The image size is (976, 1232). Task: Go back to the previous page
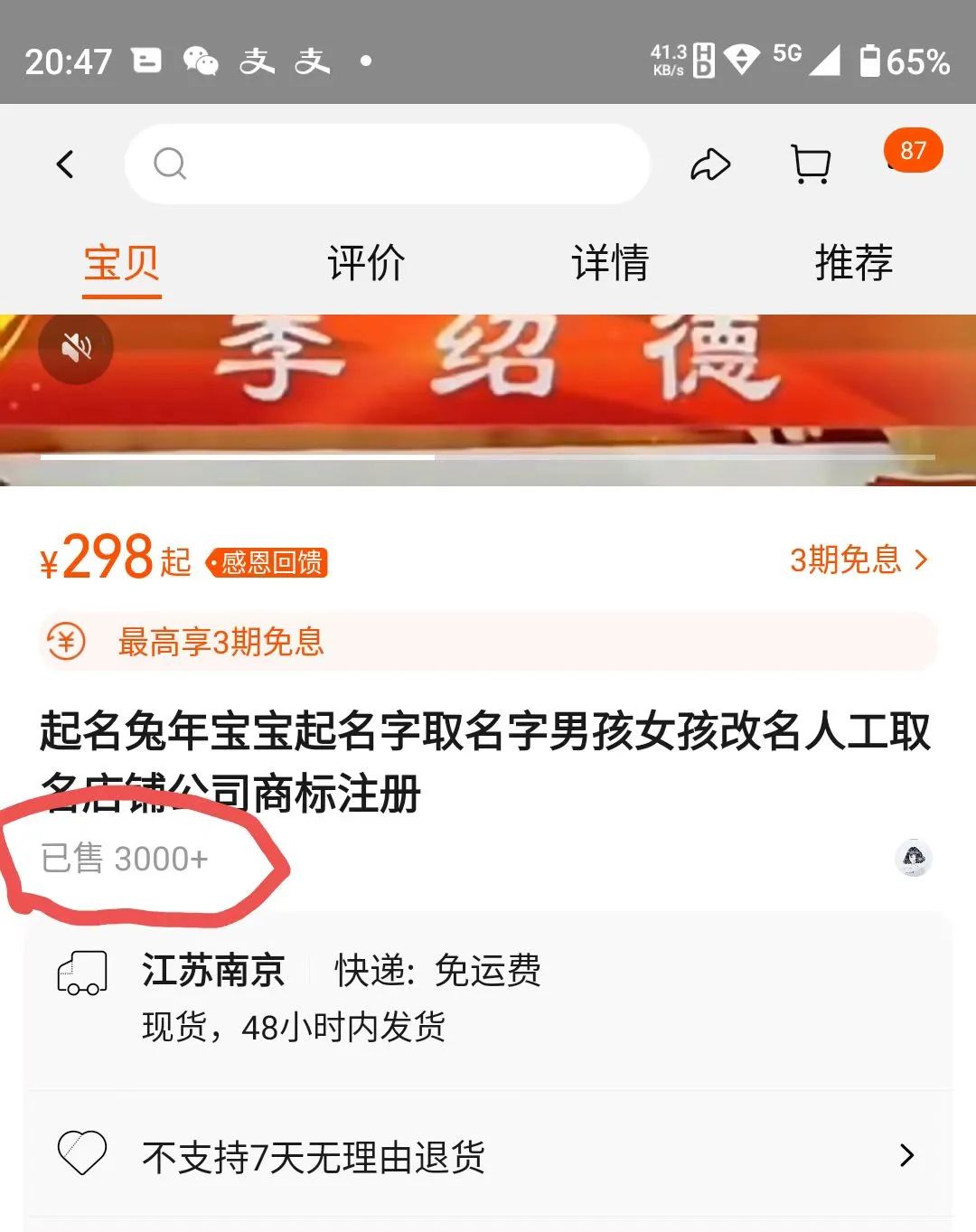[x=65, y=165]
